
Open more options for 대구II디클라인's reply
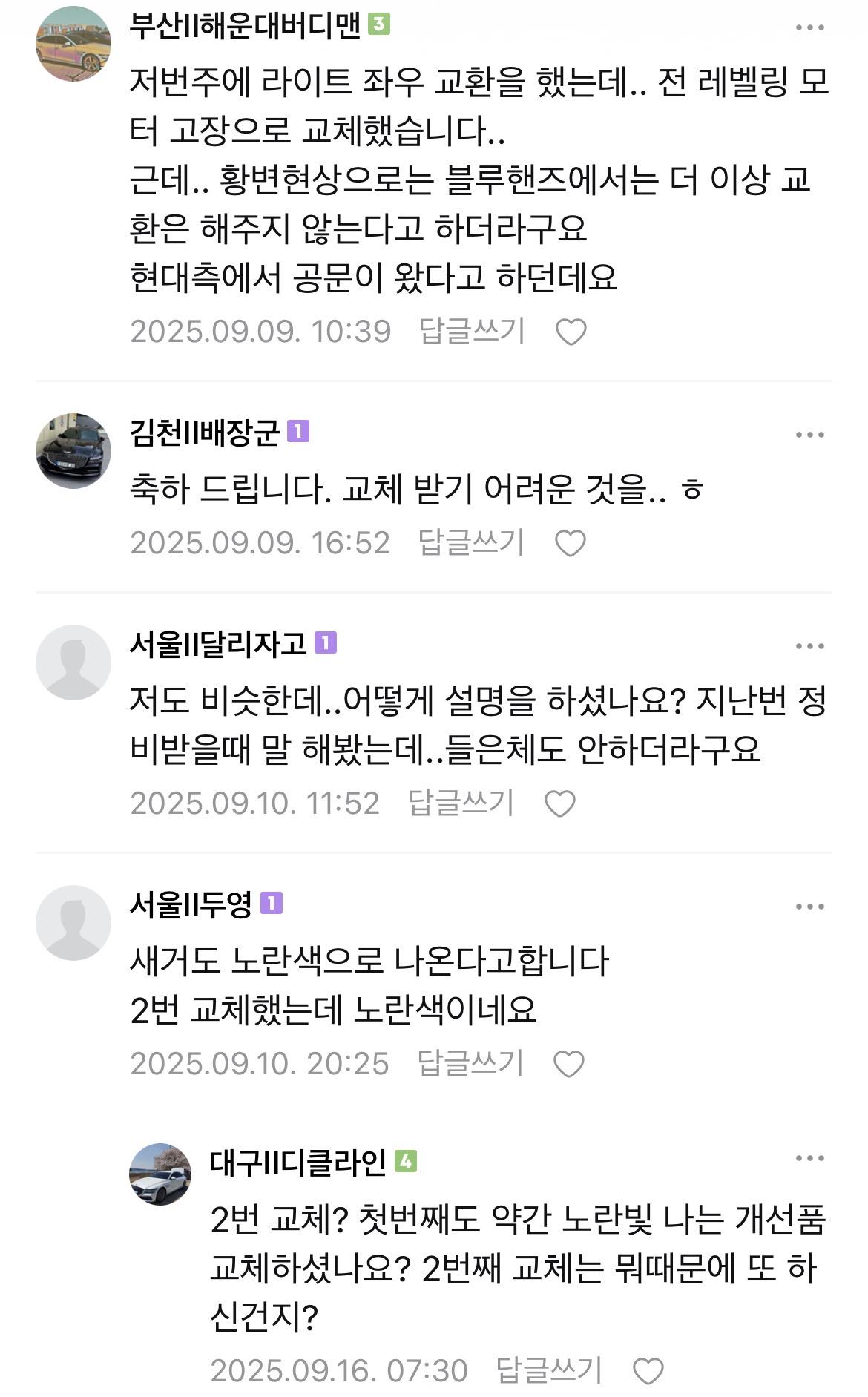(x=809, y=1159)
